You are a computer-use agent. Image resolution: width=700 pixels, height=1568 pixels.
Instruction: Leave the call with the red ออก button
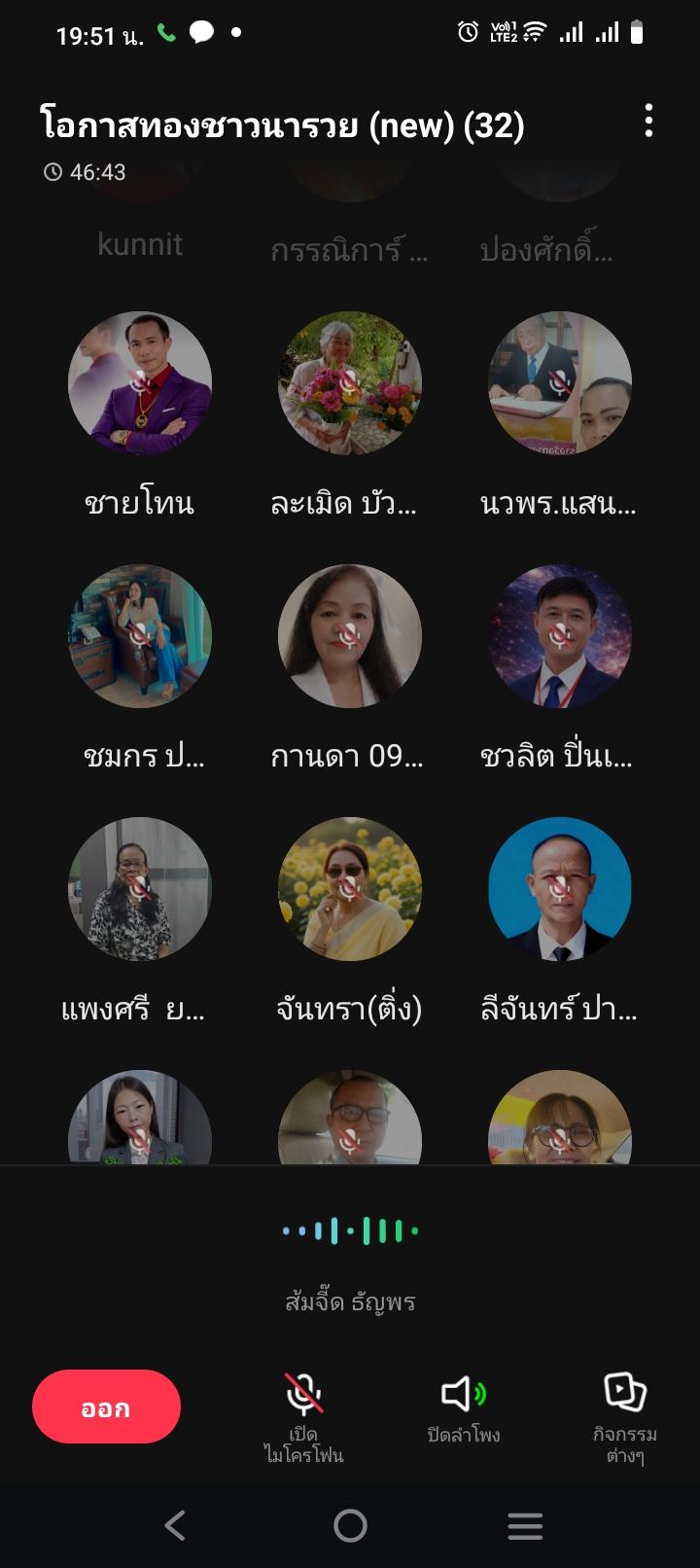coord(106,1407)
